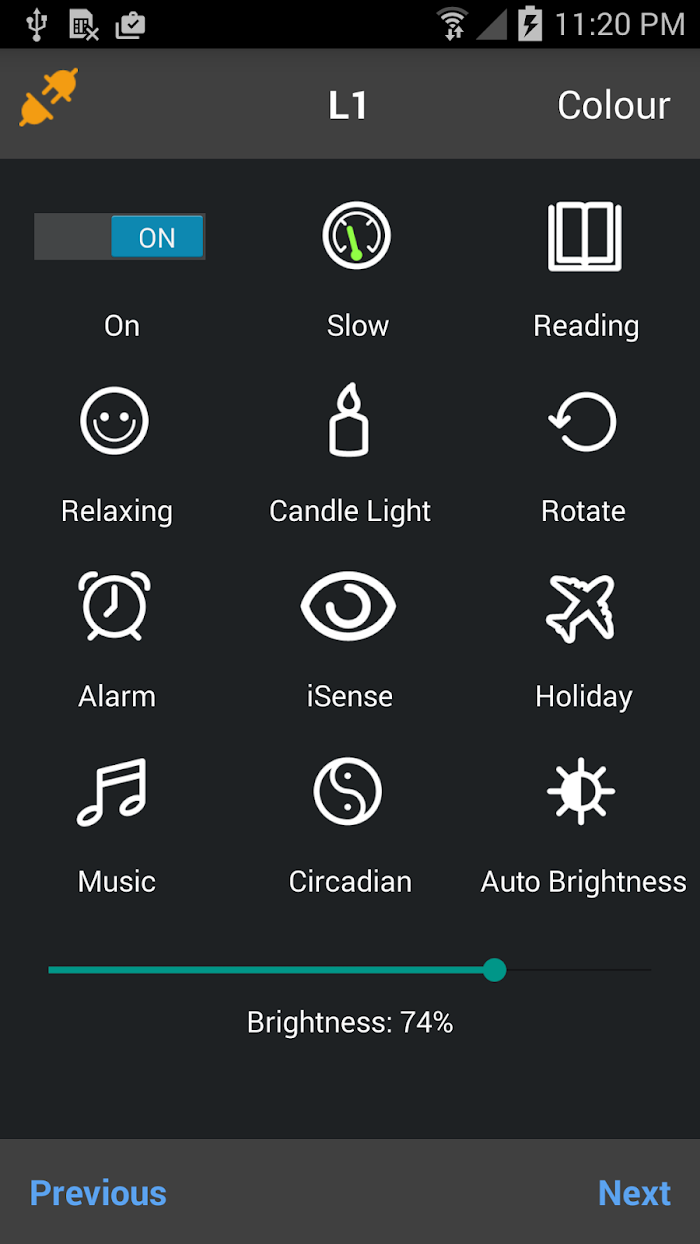
Task: Start the Rotate mode
Action: pyautogui.click(x=583, y=421)
